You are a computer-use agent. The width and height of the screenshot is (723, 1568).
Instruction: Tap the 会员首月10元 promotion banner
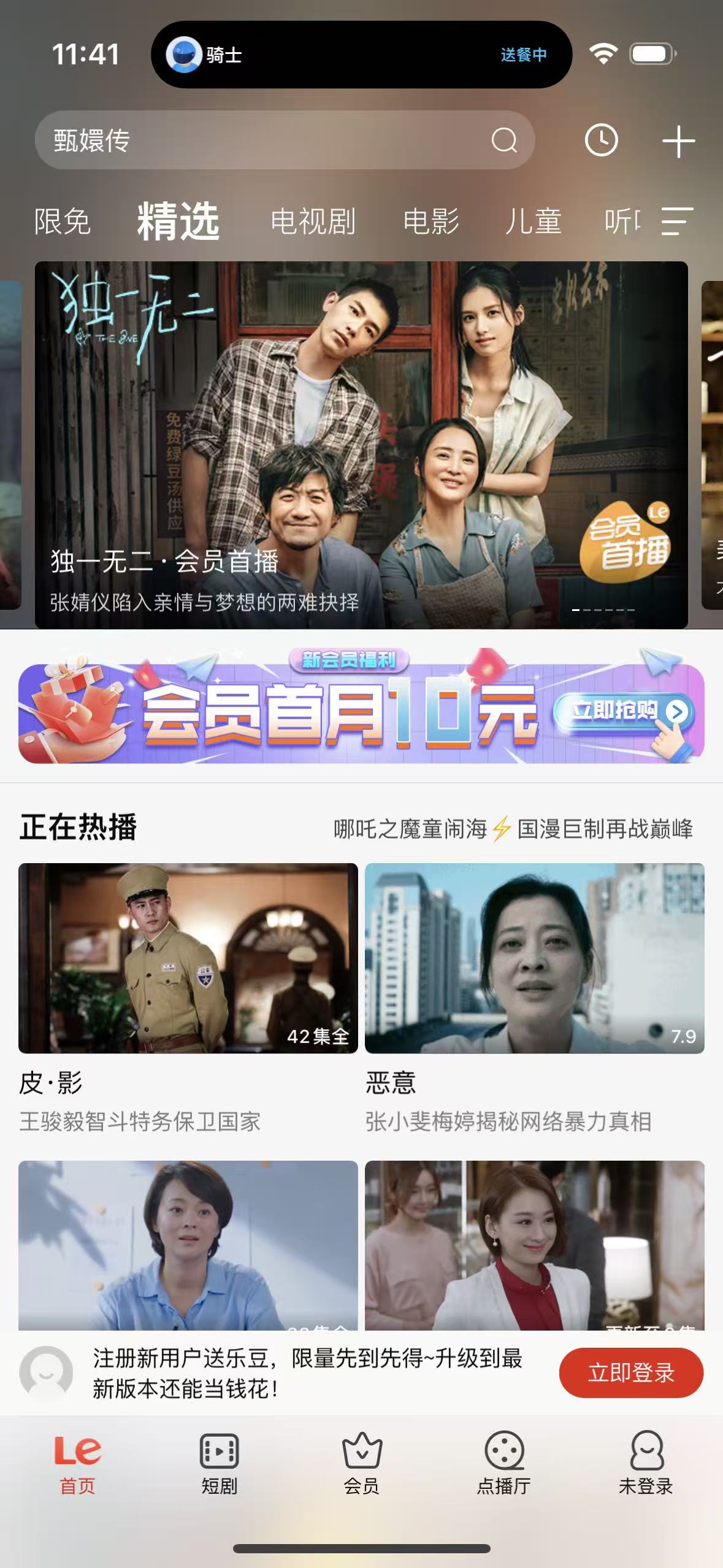coord(361,712)
